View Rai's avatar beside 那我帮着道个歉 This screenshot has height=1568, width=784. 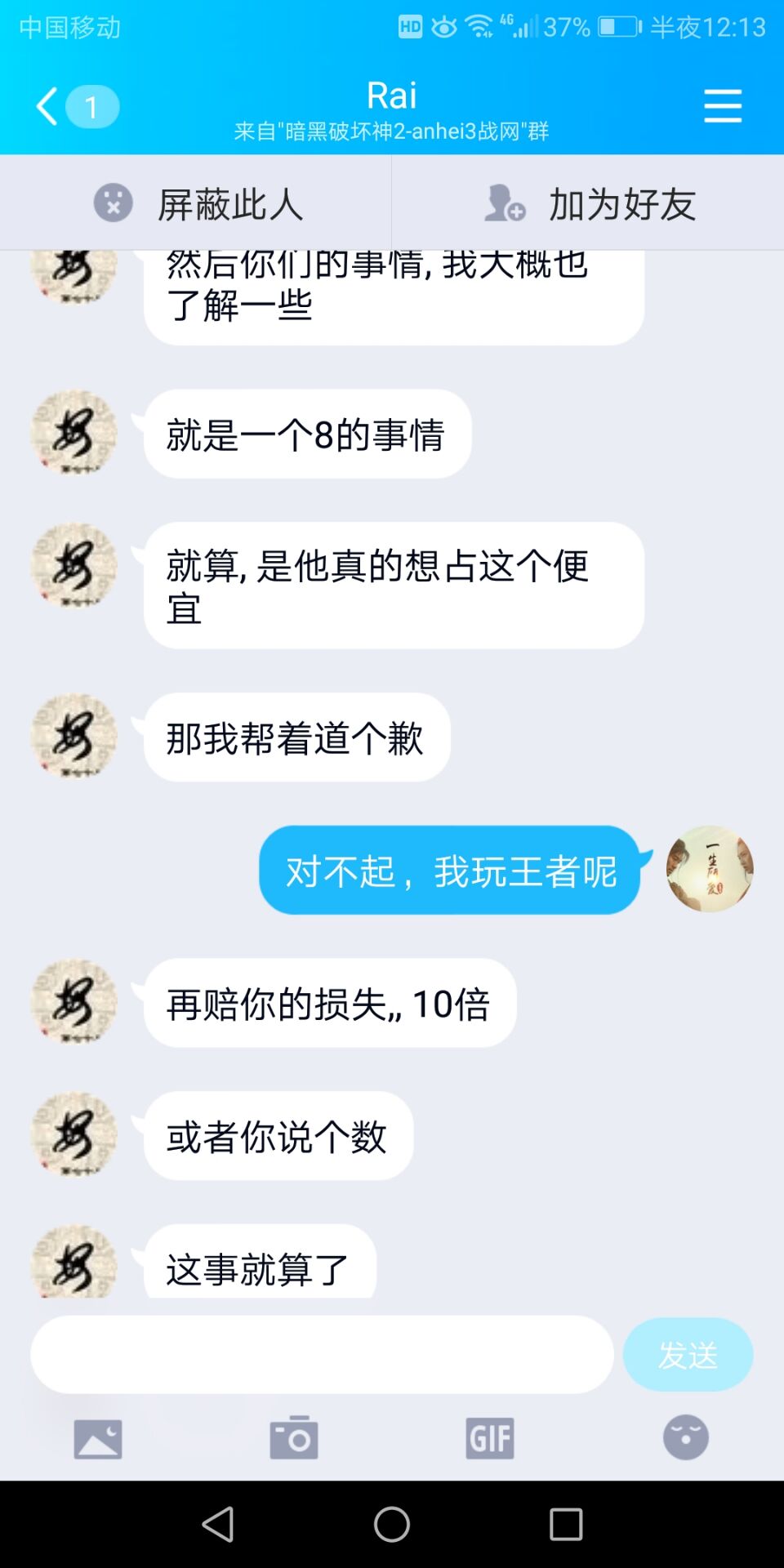click(x=73, y=736)
